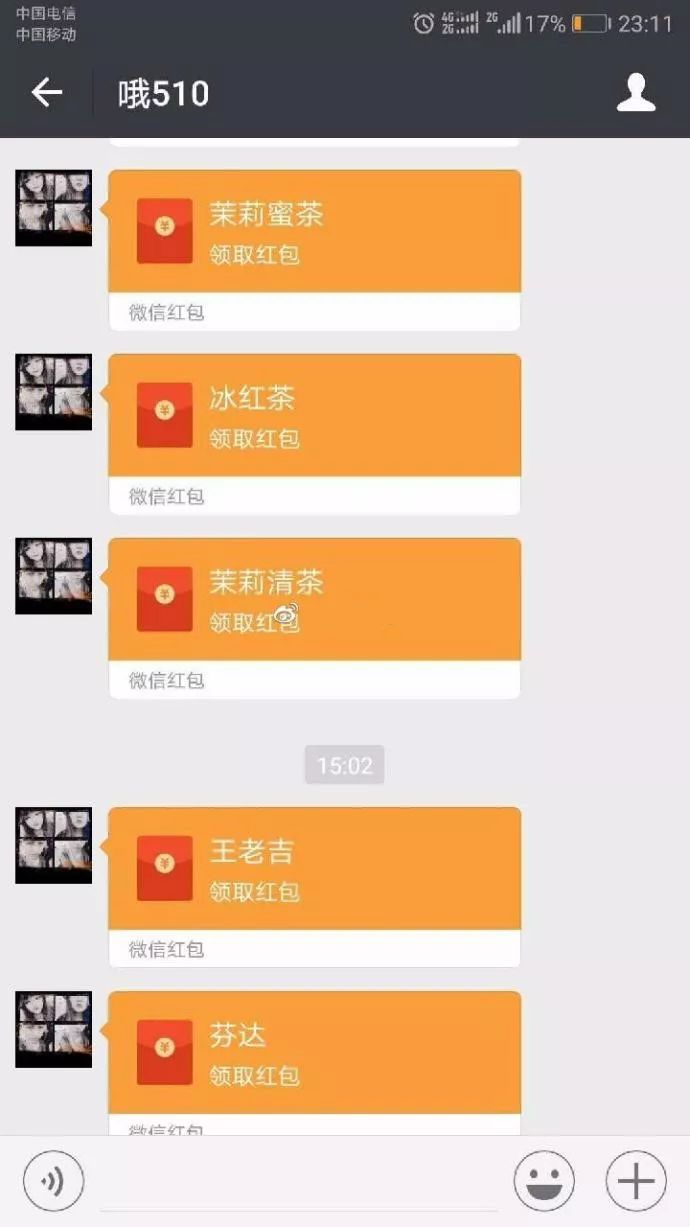Open the 茉莉蜜茶 red packet
Viewport: 690px width, 1227px height.
click(x=314, y=232)
